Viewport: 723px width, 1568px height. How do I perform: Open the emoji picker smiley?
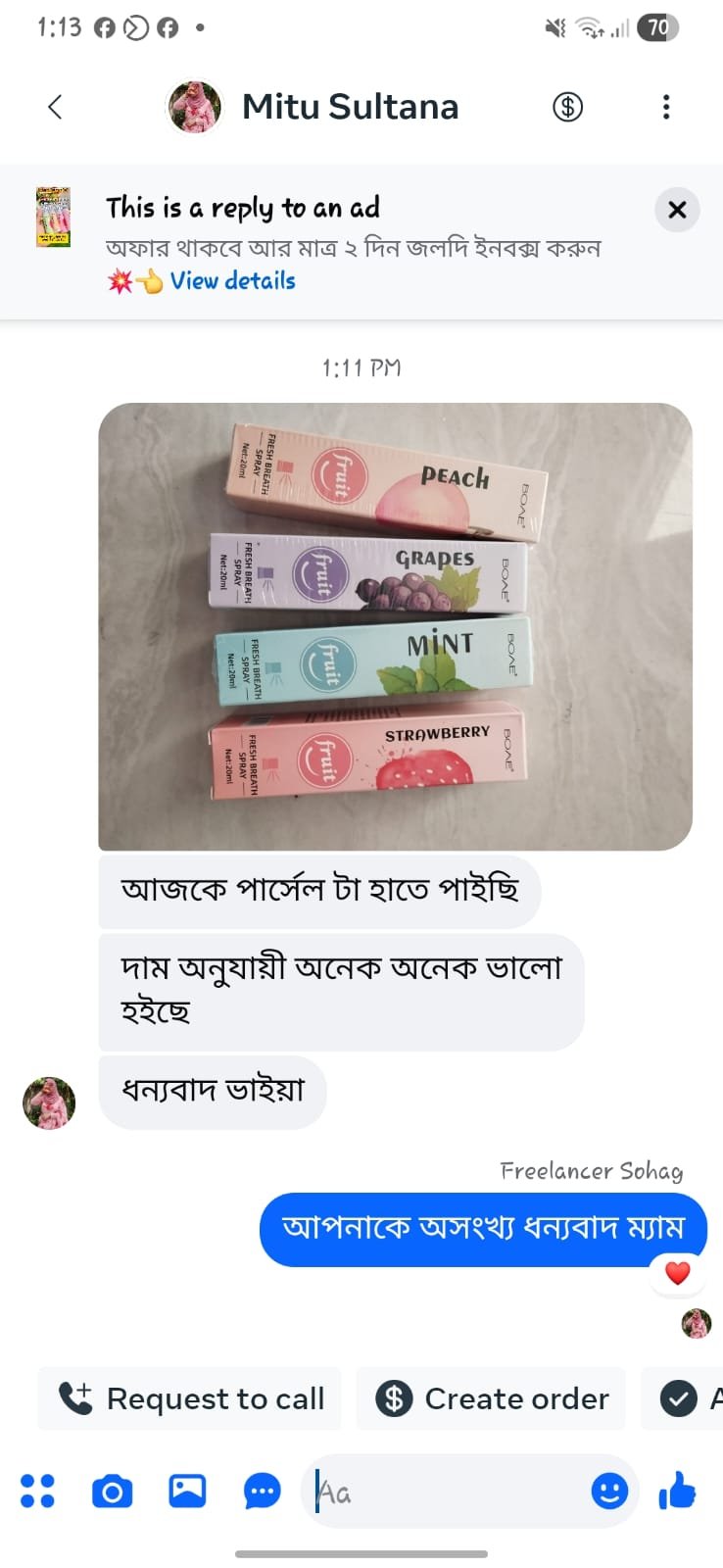pos(609,1492)
